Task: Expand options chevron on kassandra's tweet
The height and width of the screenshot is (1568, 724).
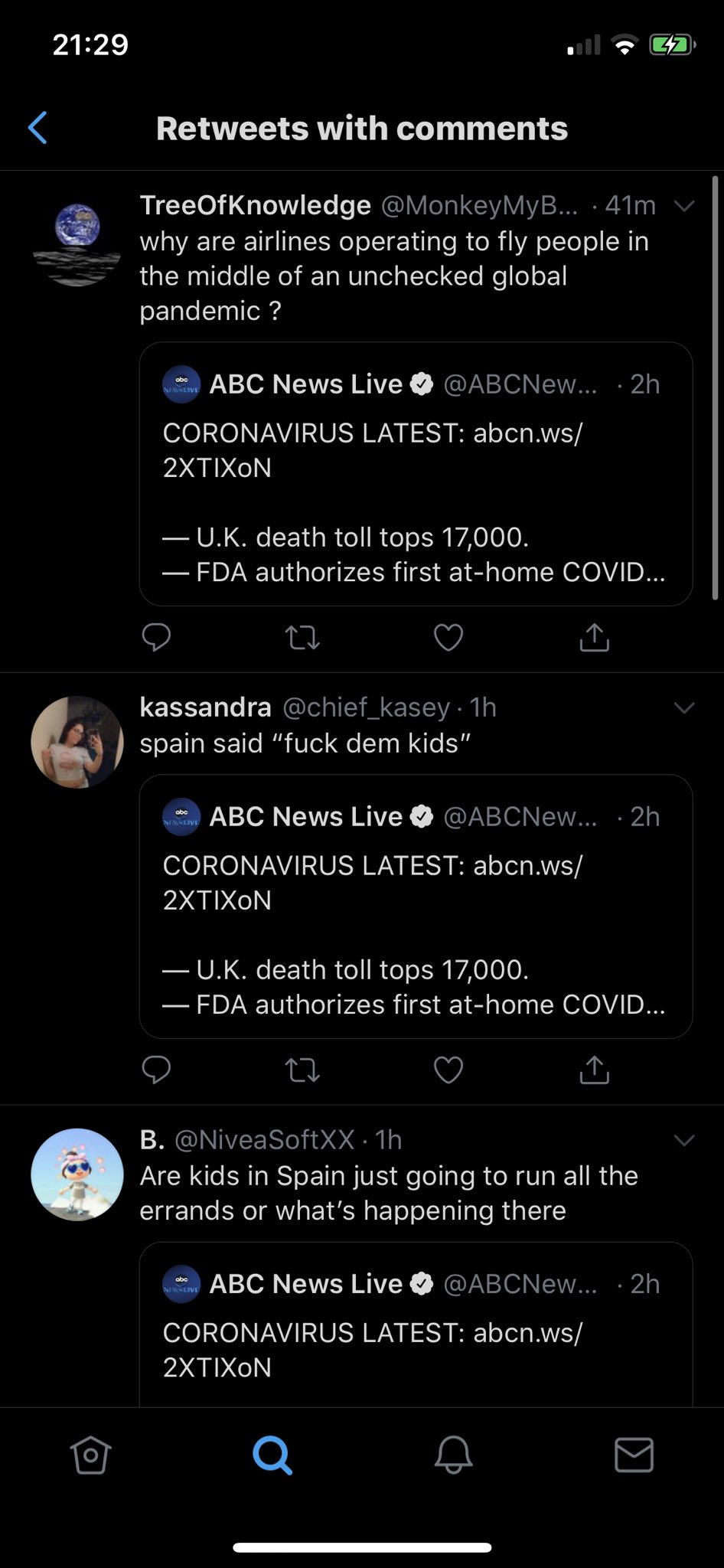Action: click(683, 707)
